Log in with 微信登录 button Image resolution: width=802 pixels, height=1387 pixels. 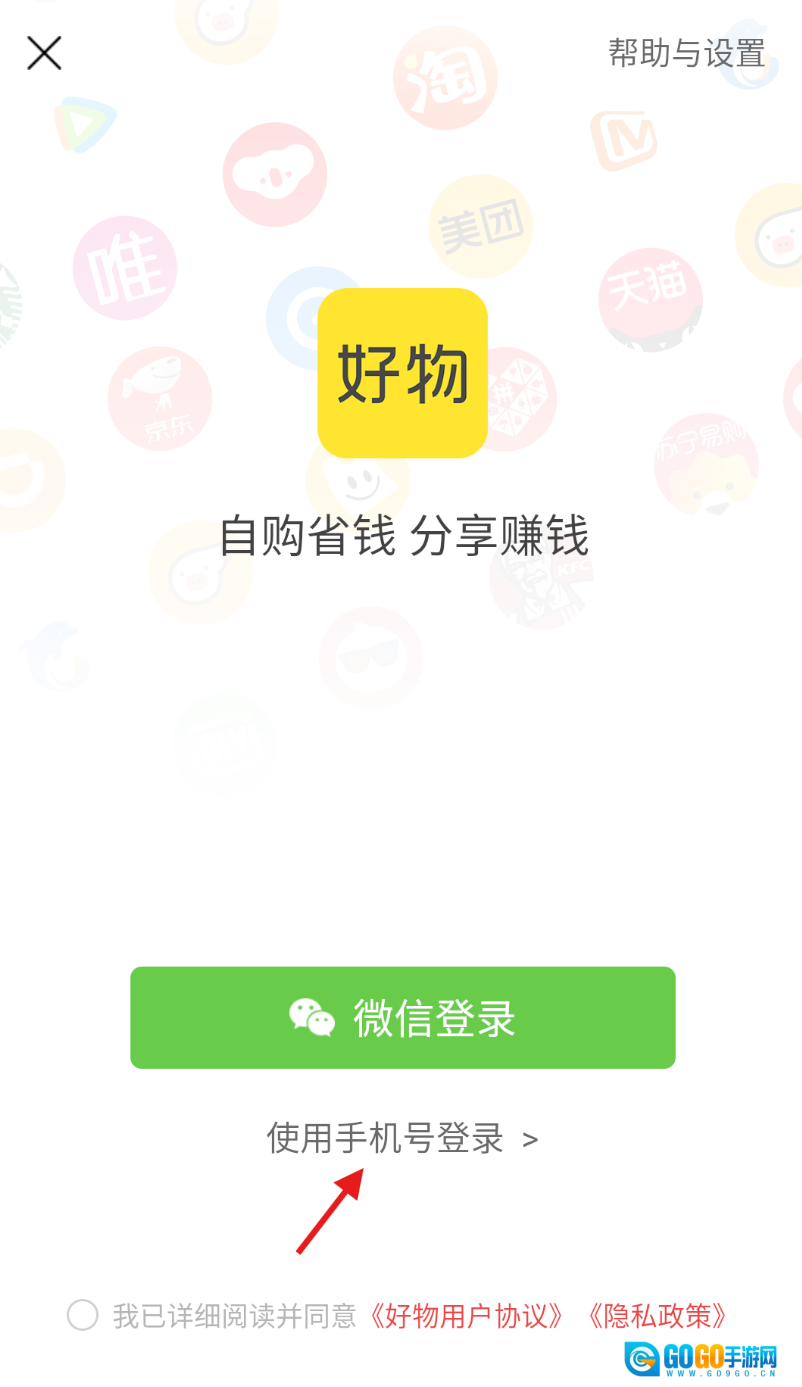click(402, 1017)
